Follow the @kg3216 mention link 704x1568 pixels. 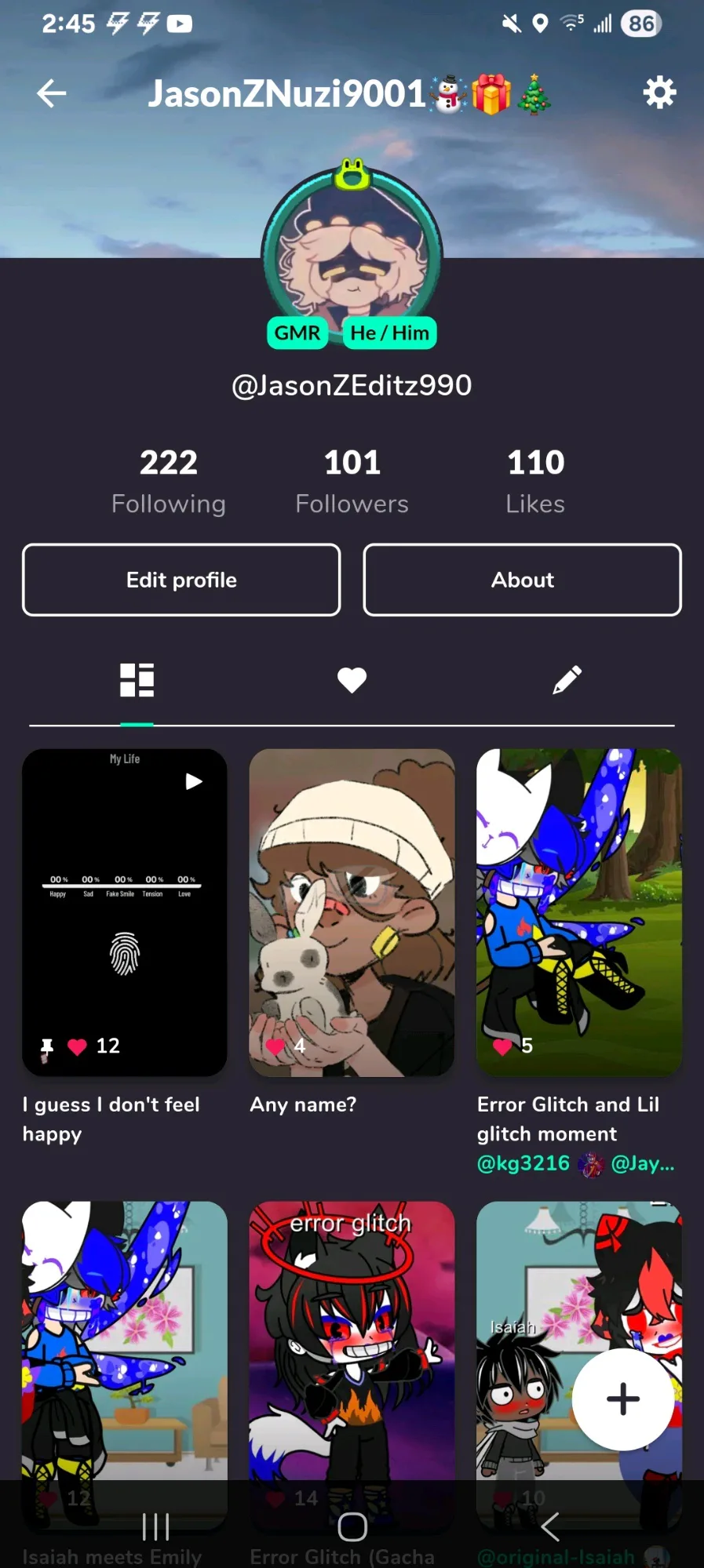point(523,1163)
